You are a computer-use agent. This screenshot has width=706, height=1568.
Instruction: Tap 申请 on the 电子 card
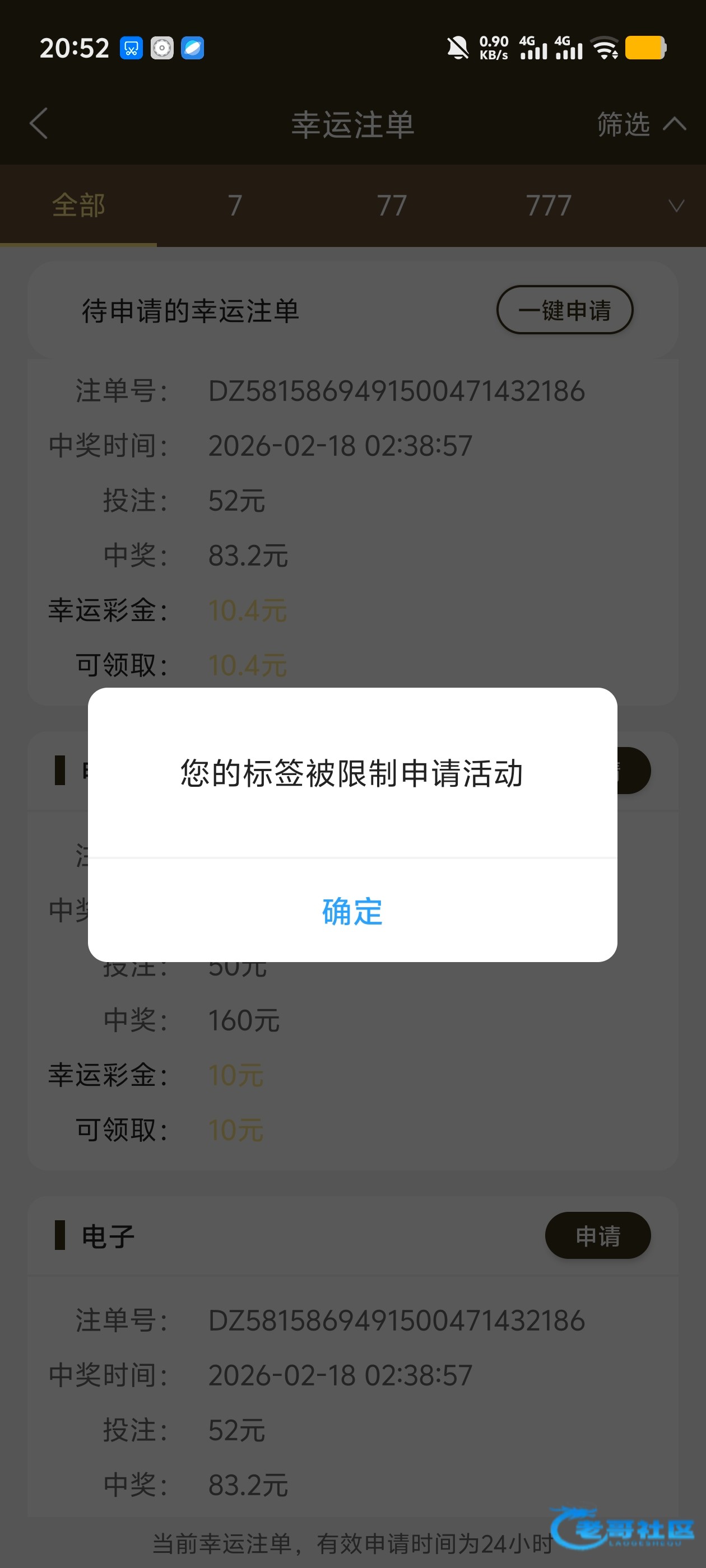[x=597, y=1236]
